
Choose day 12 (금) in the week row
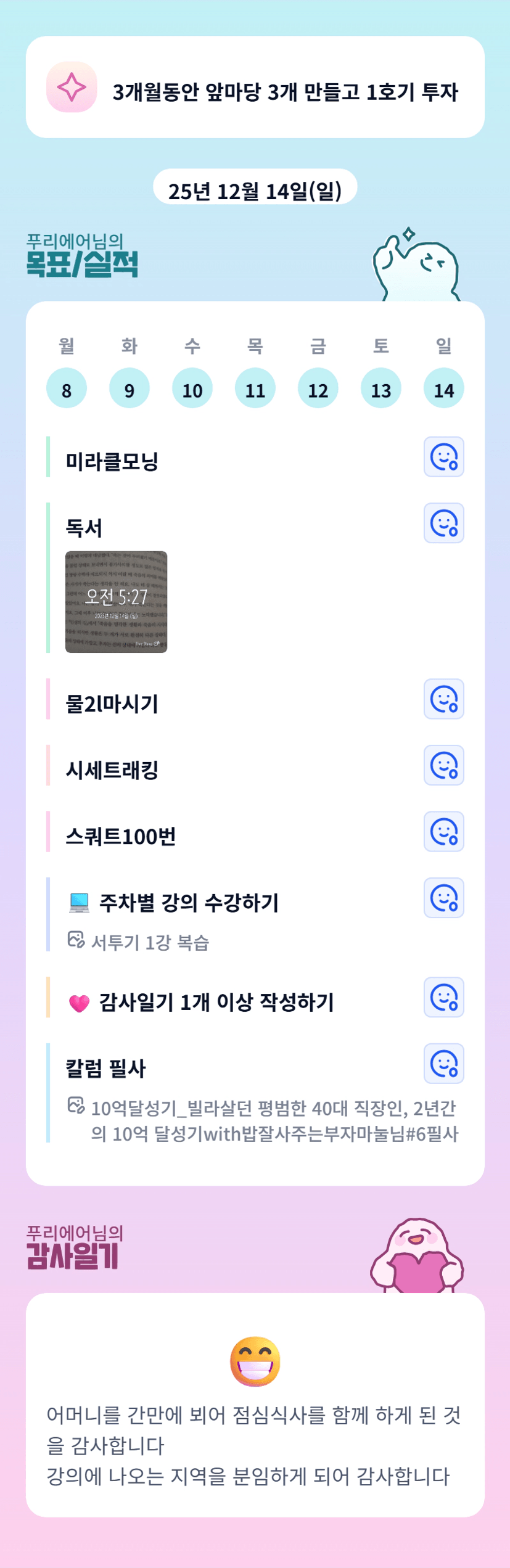(318, 388)
